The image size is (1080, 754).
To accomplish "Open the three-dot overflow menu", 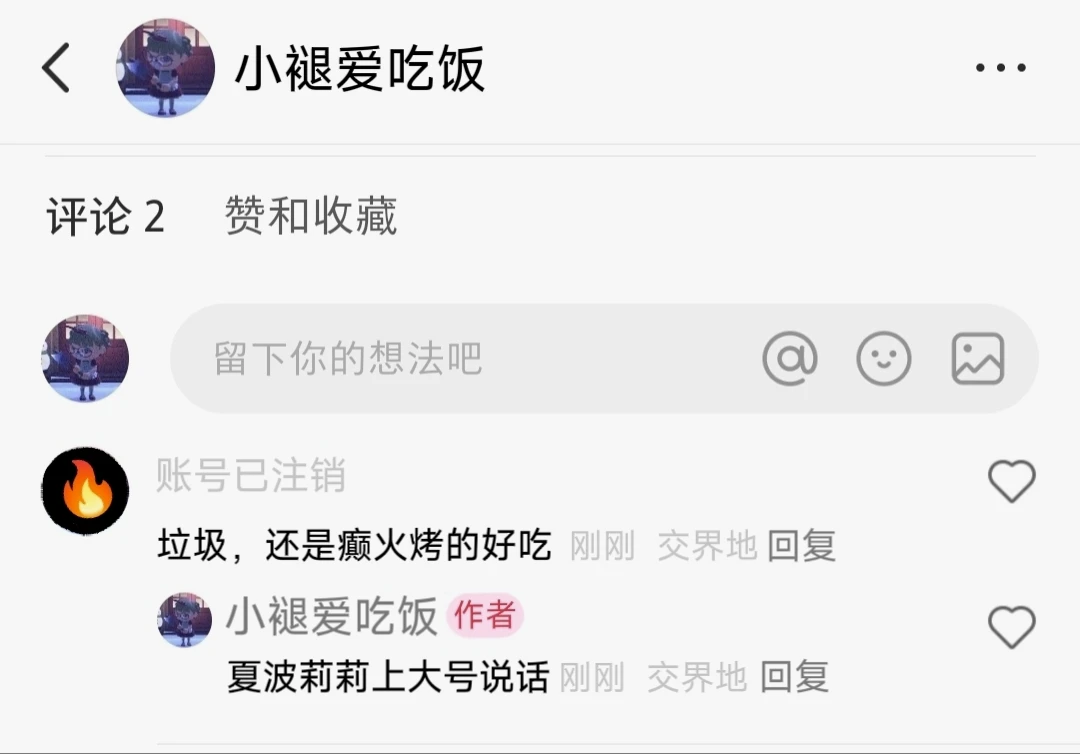I will click(1000, 68).
